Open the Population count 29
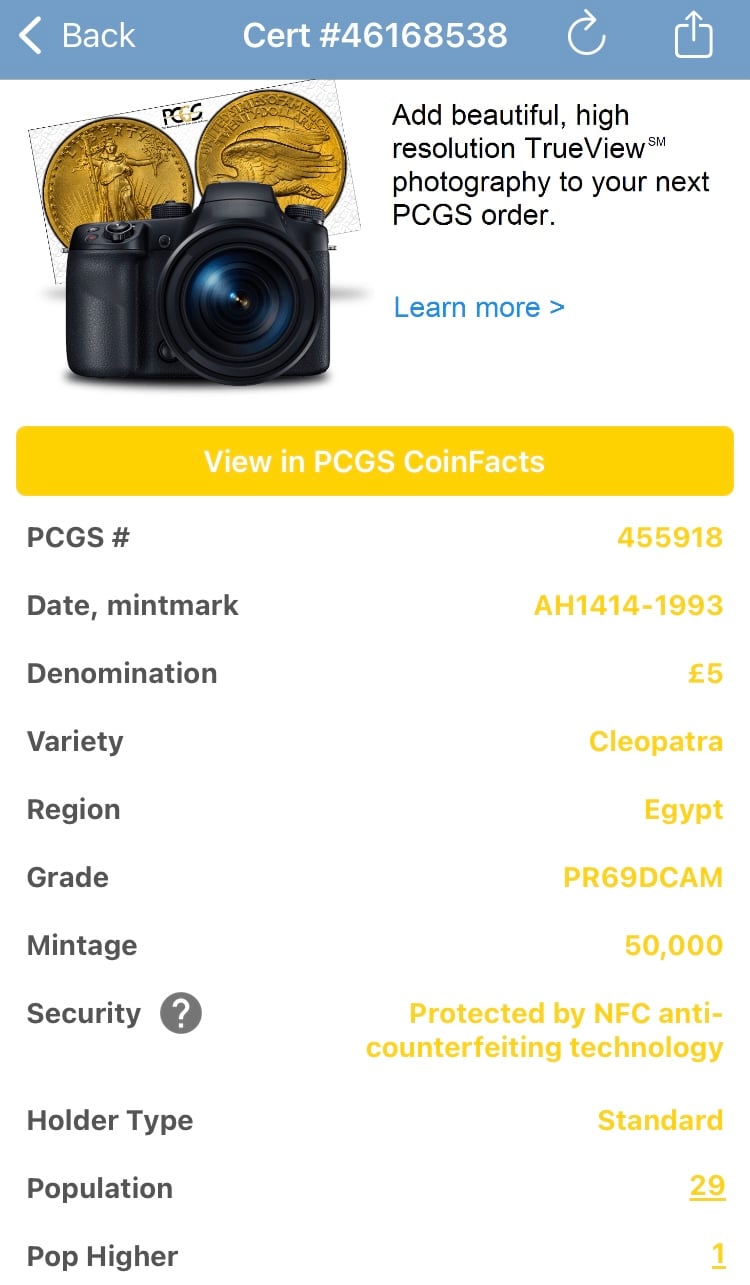Screen dimensions: 750x1285 (706, 1187)
